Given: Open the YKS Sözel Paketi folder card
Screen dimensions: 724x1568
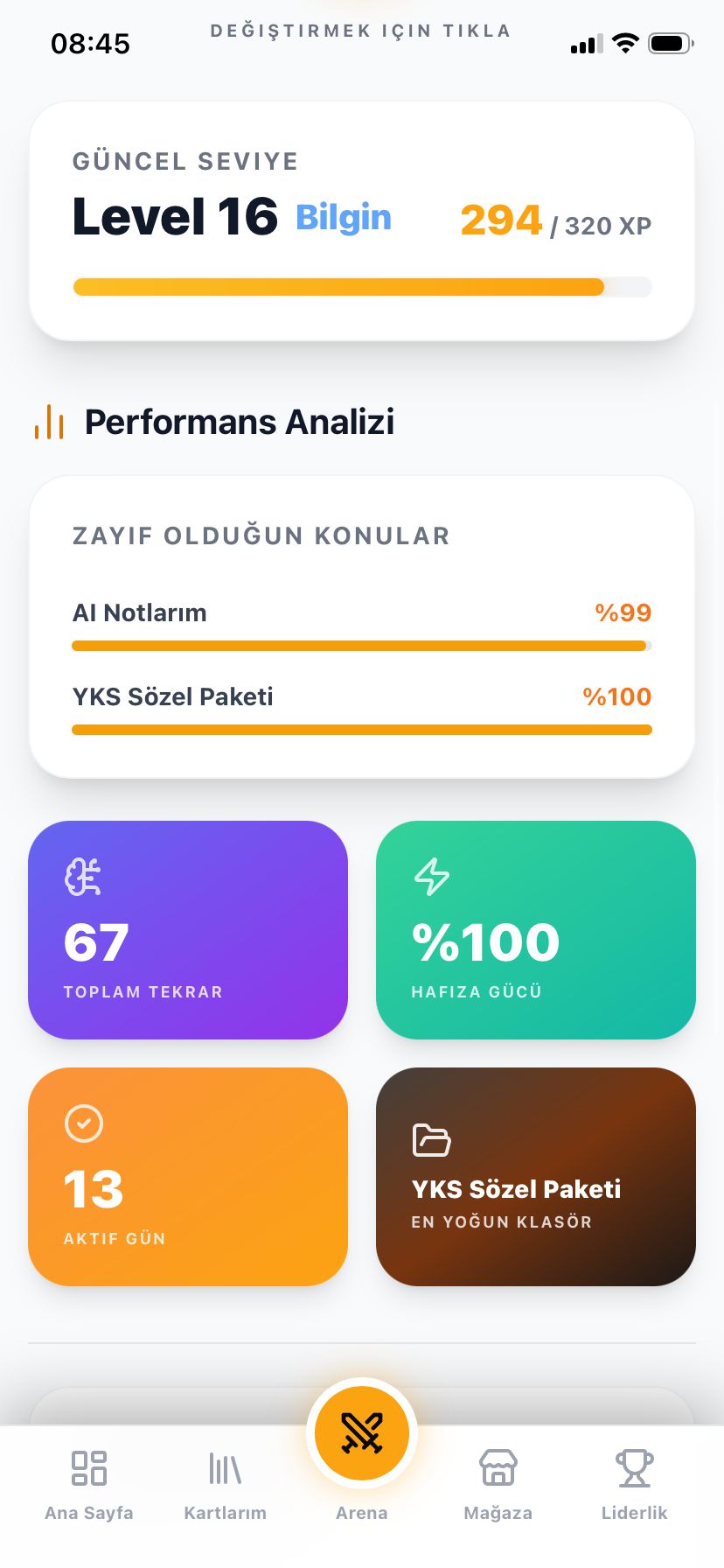Looking at the screenshot, I should pyautogui.click(x=535, y=1176).
